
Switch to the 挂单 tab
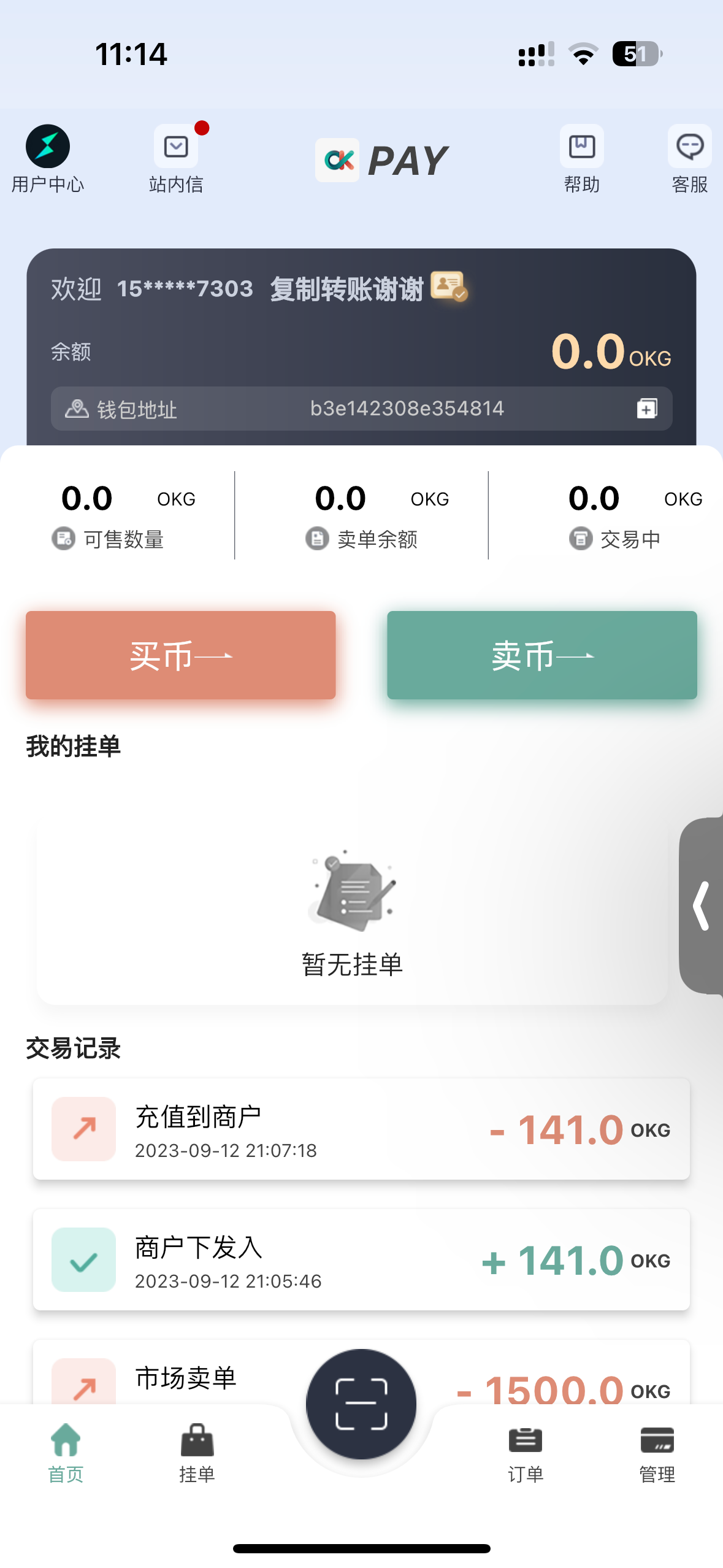tap(197, 1453)
